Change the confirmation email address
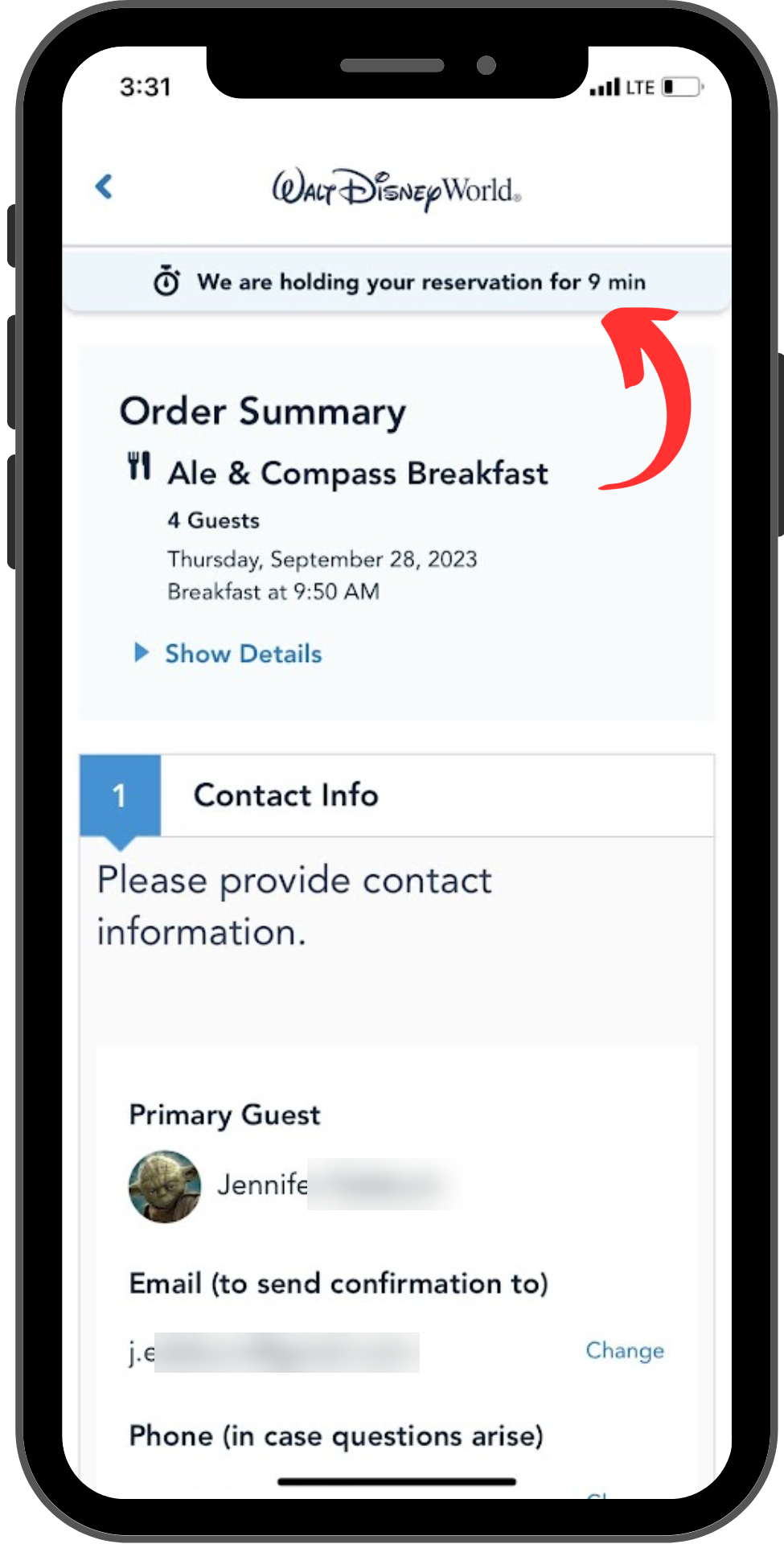784x1544 pixels. 625,1350
